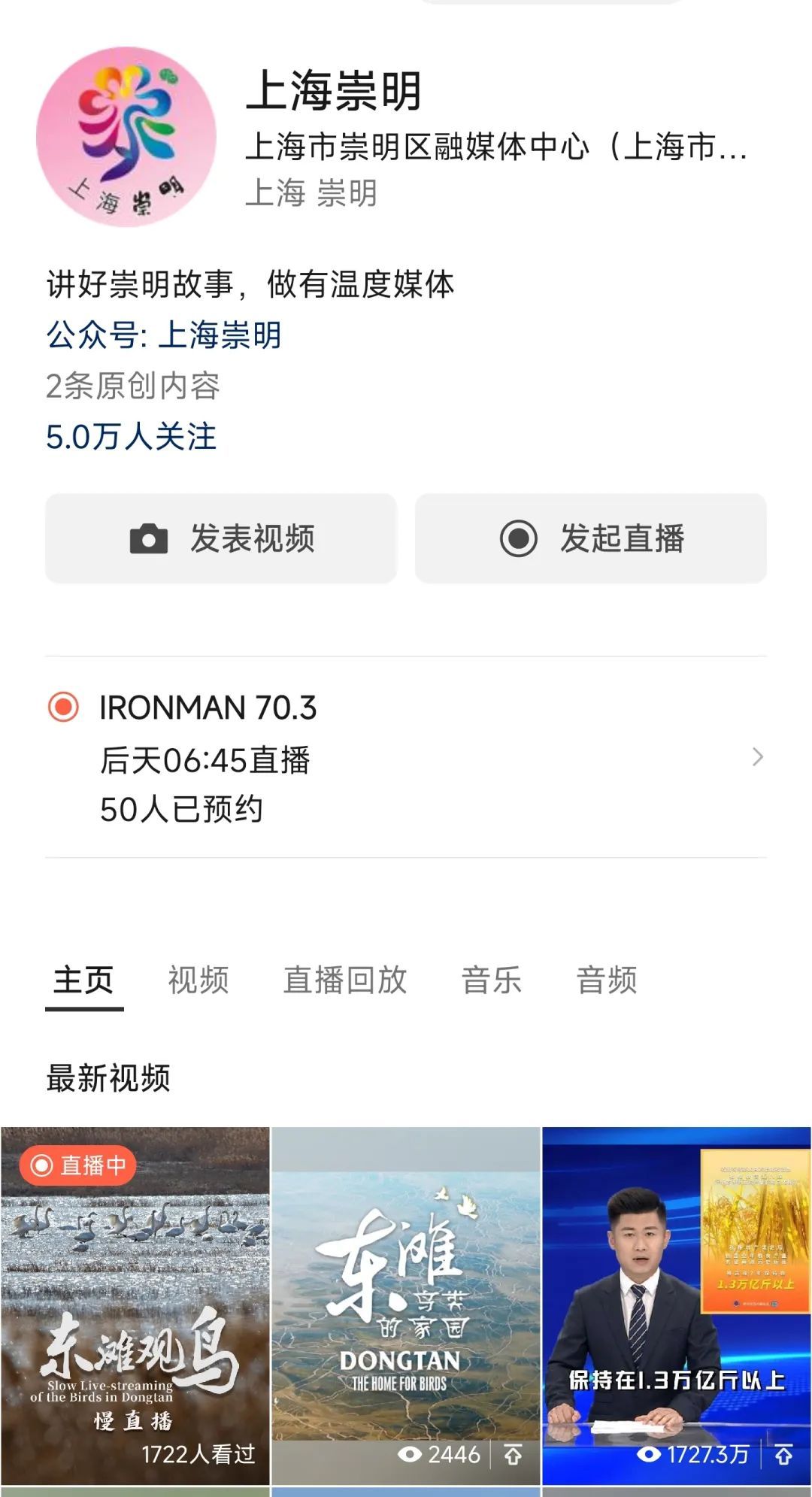Tap the 上海崇明 profile avatar
The height and width of the screenshot is (1497, 812).
pyautogui.click(x=126, y=137)
